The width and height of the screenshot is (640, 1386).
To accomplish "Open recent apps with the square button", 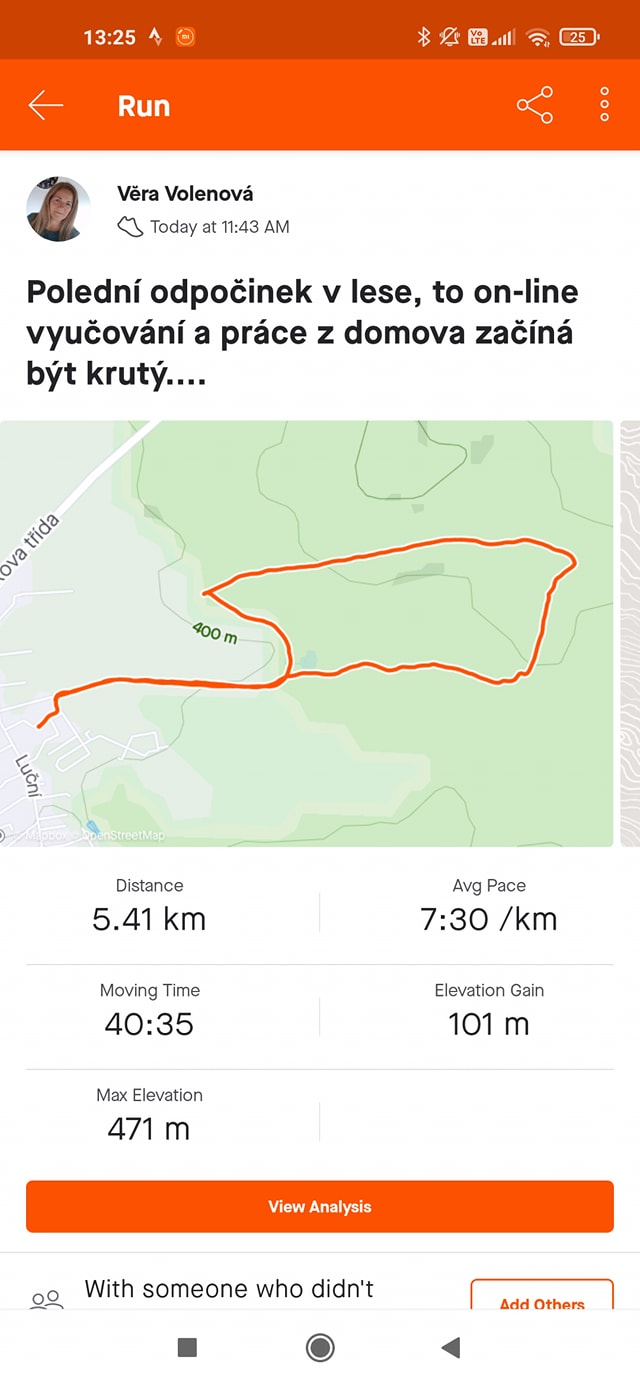I will (187, 1348).
